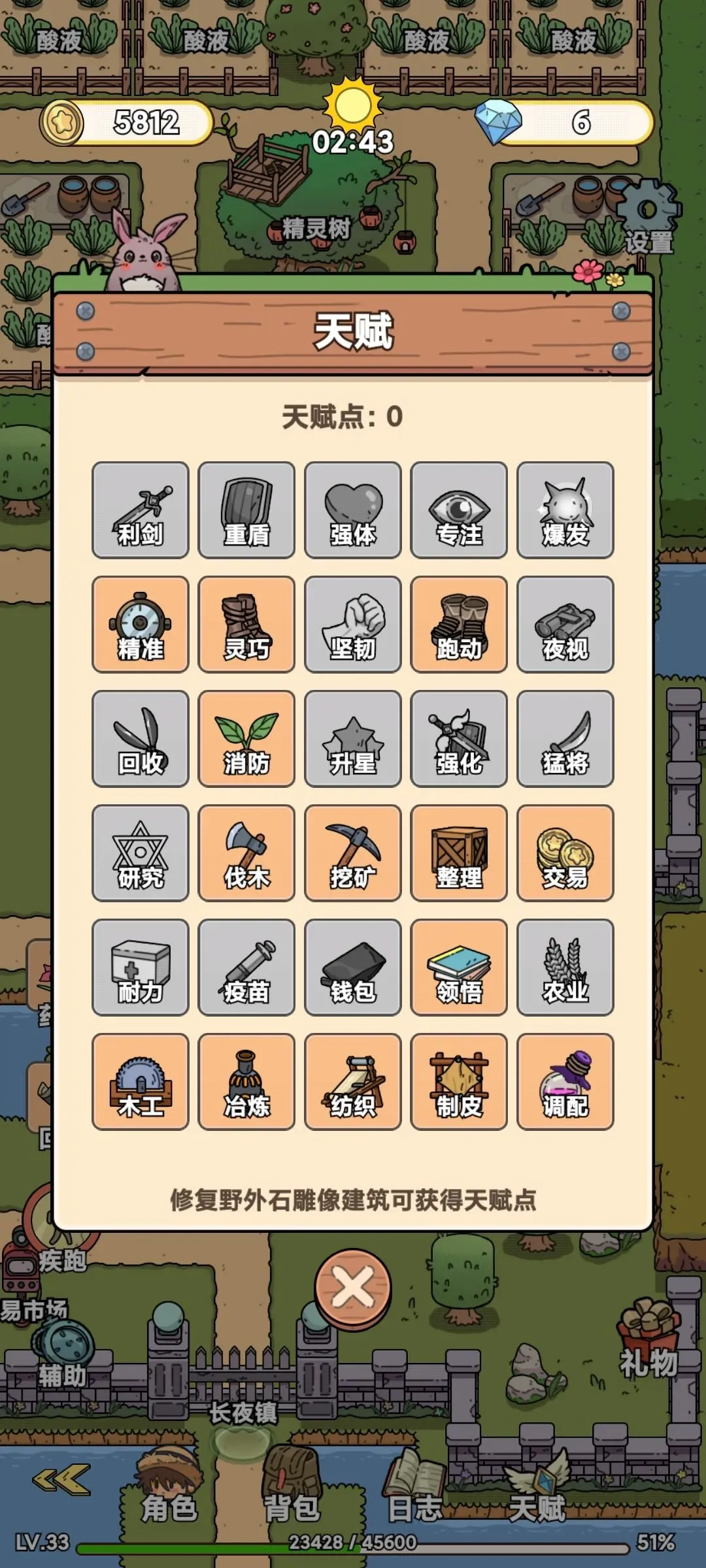This screenshot has height=1568, width=706.
Task: Open the 日志 journal tab
Action: coord(414,1492)
